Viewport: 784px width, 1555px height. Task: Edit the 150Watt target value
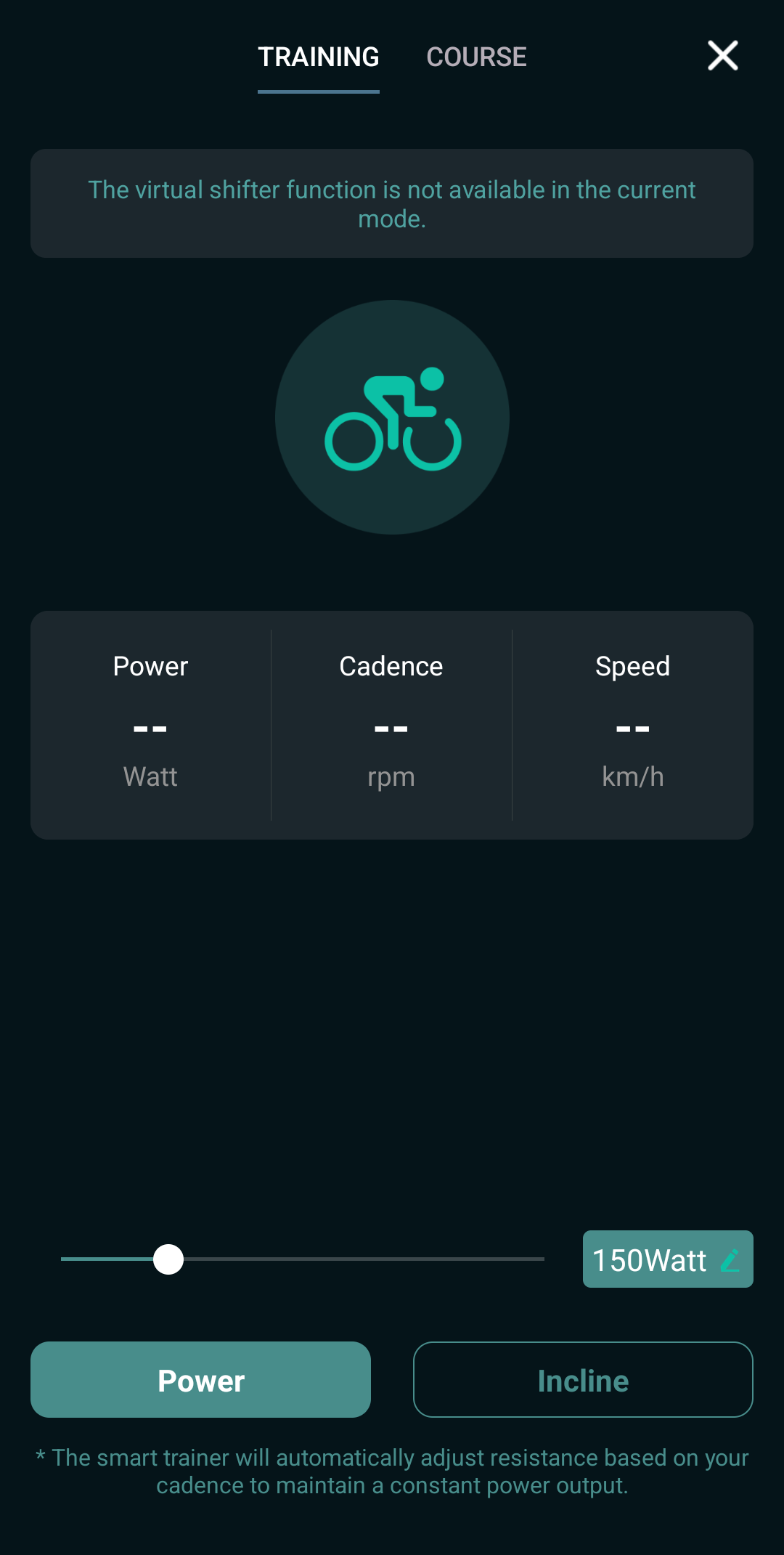point(667,1259)
